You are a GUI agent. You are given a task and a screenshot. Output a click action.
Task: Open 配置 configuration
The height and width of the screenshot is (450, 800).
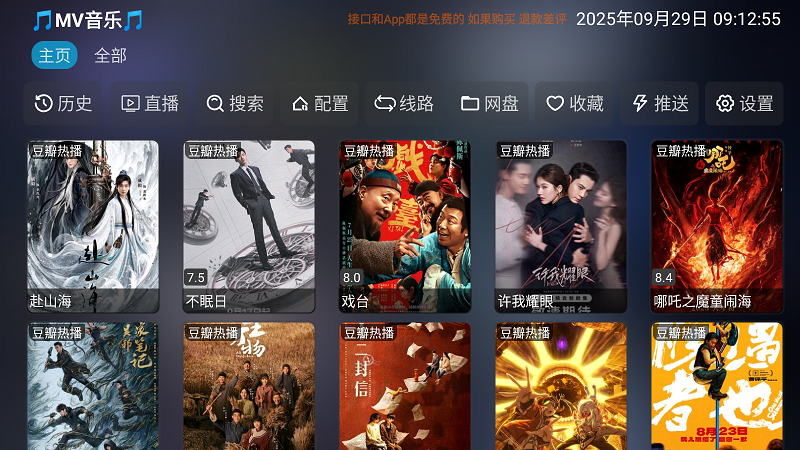[320, 103]
